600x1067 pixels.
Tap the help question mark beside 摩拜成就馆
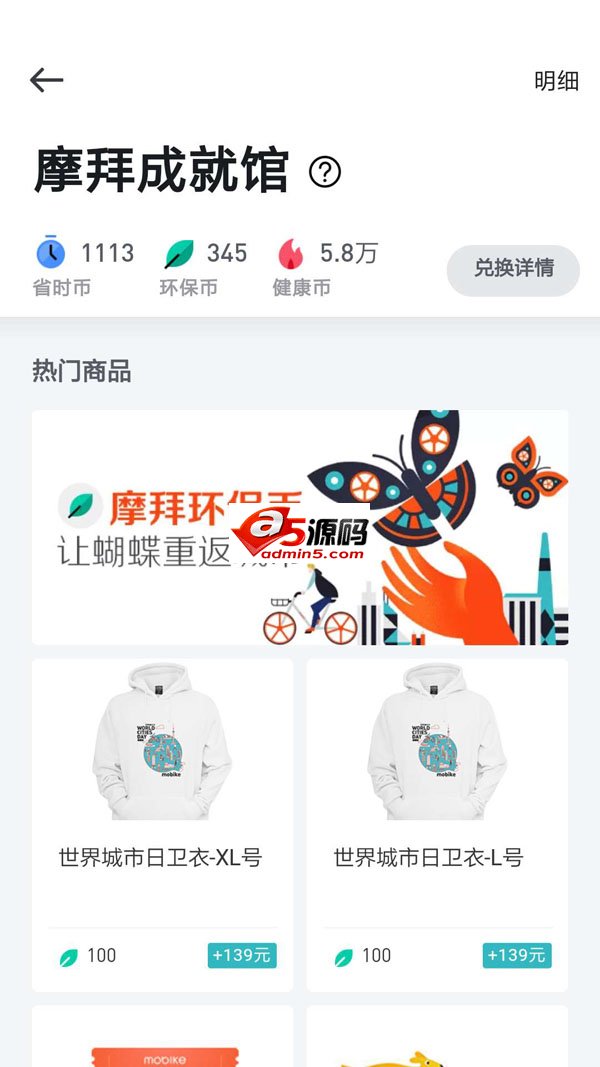pos(325,172)
